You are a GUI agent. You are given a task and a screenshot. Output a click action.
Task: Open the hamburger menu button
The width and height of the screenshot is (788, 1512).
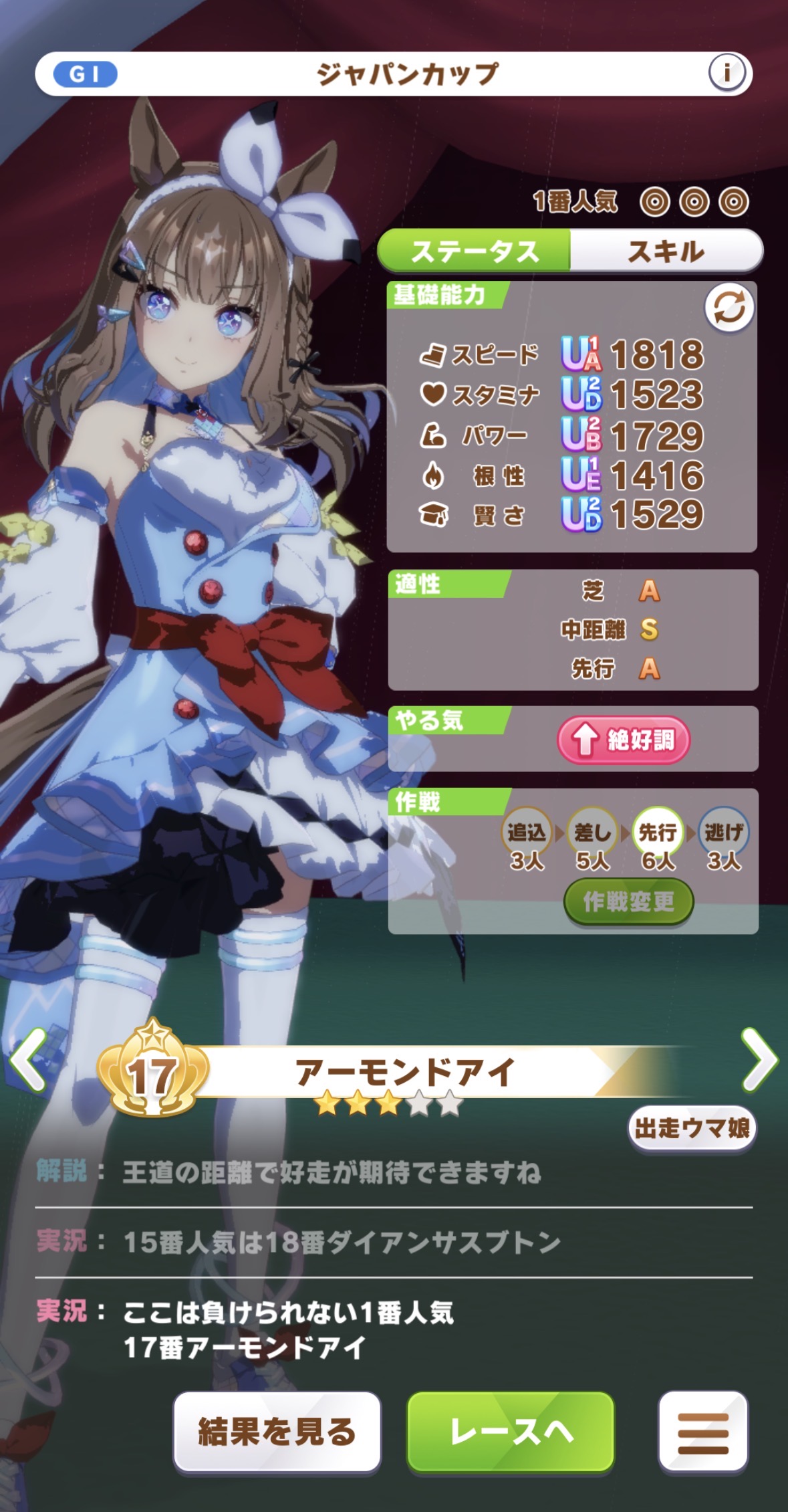[x=702, y=1432]
